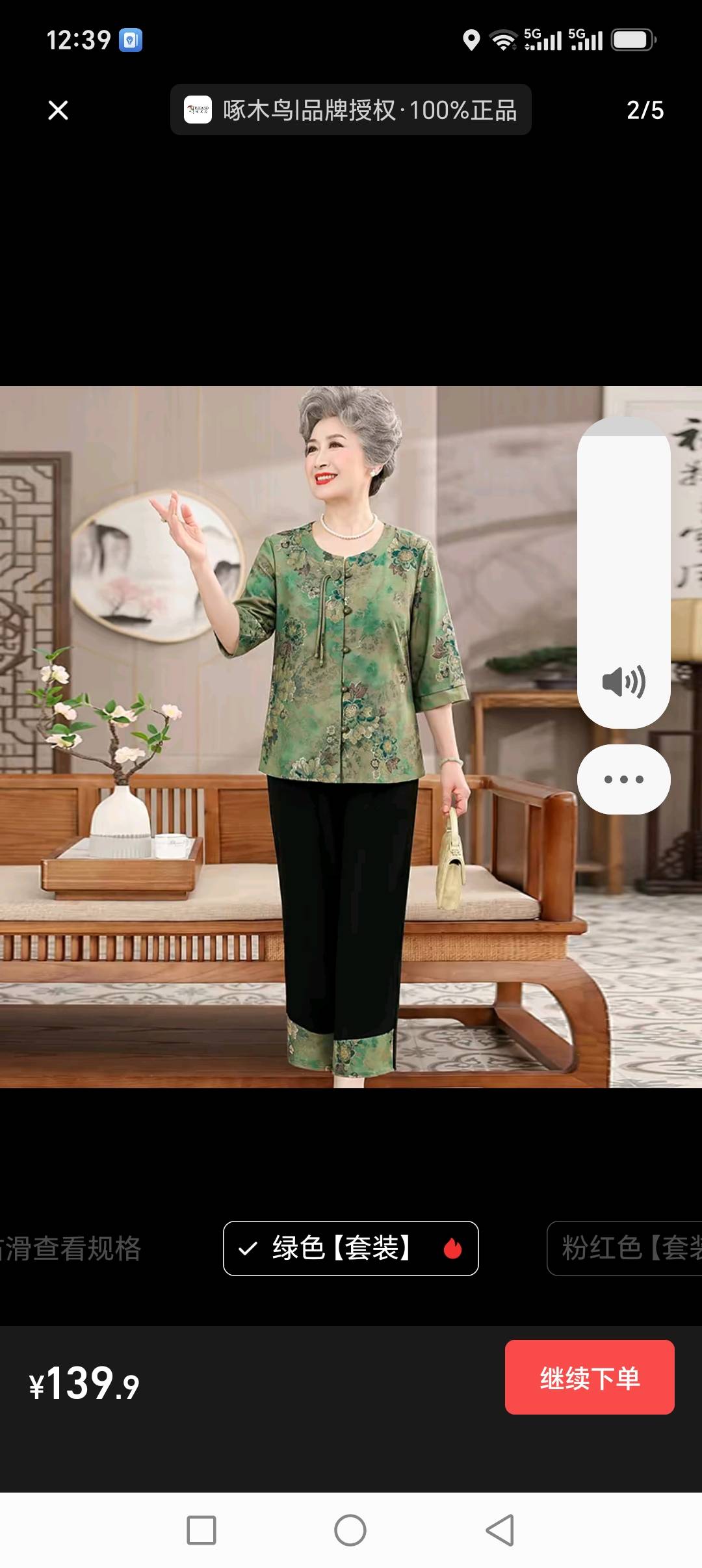Mute sound via the speaker icon
Viewport: 702px width, 1568px height.
(x=623, y=682)
